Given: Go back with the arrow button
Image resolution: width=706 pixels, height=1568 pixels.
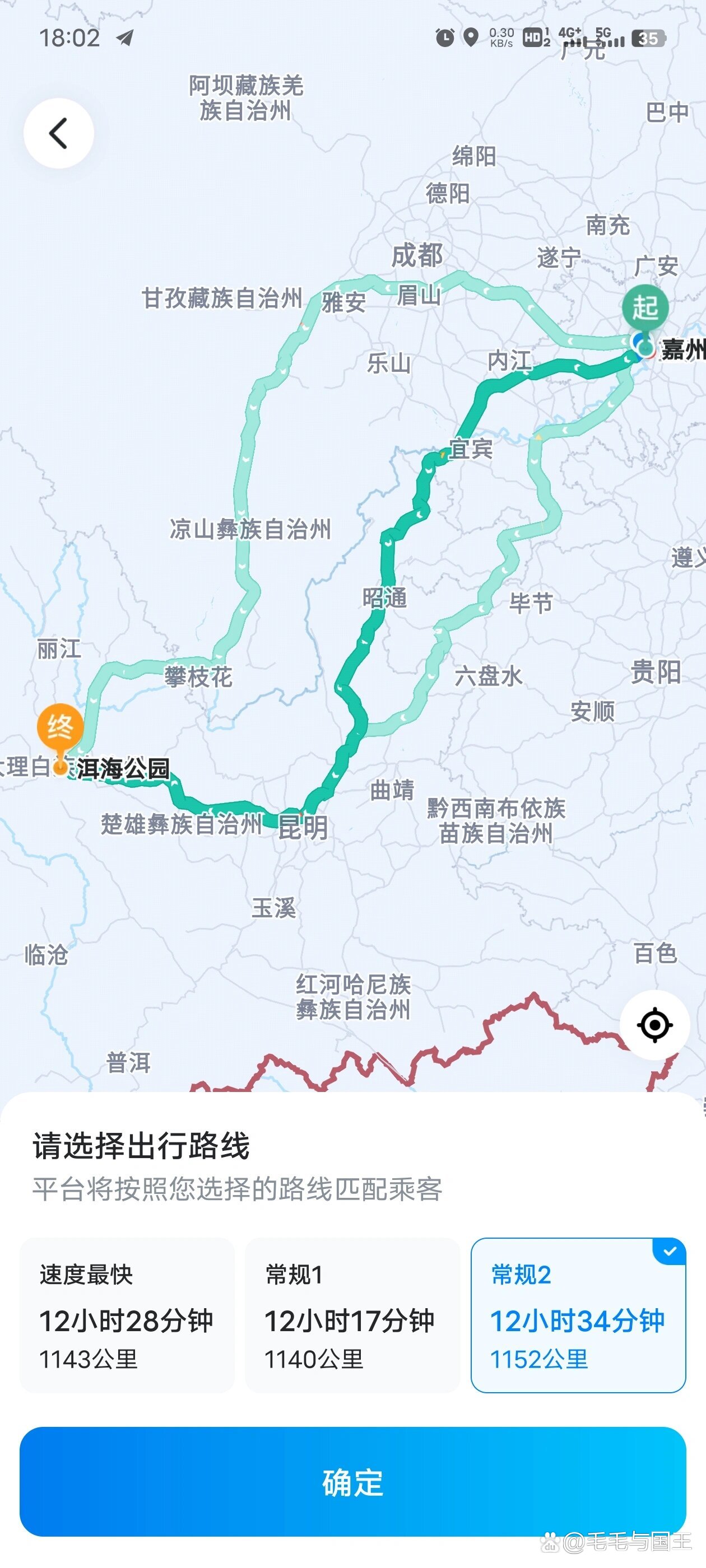Looking at the screenshot, I should tap(58, 133).
